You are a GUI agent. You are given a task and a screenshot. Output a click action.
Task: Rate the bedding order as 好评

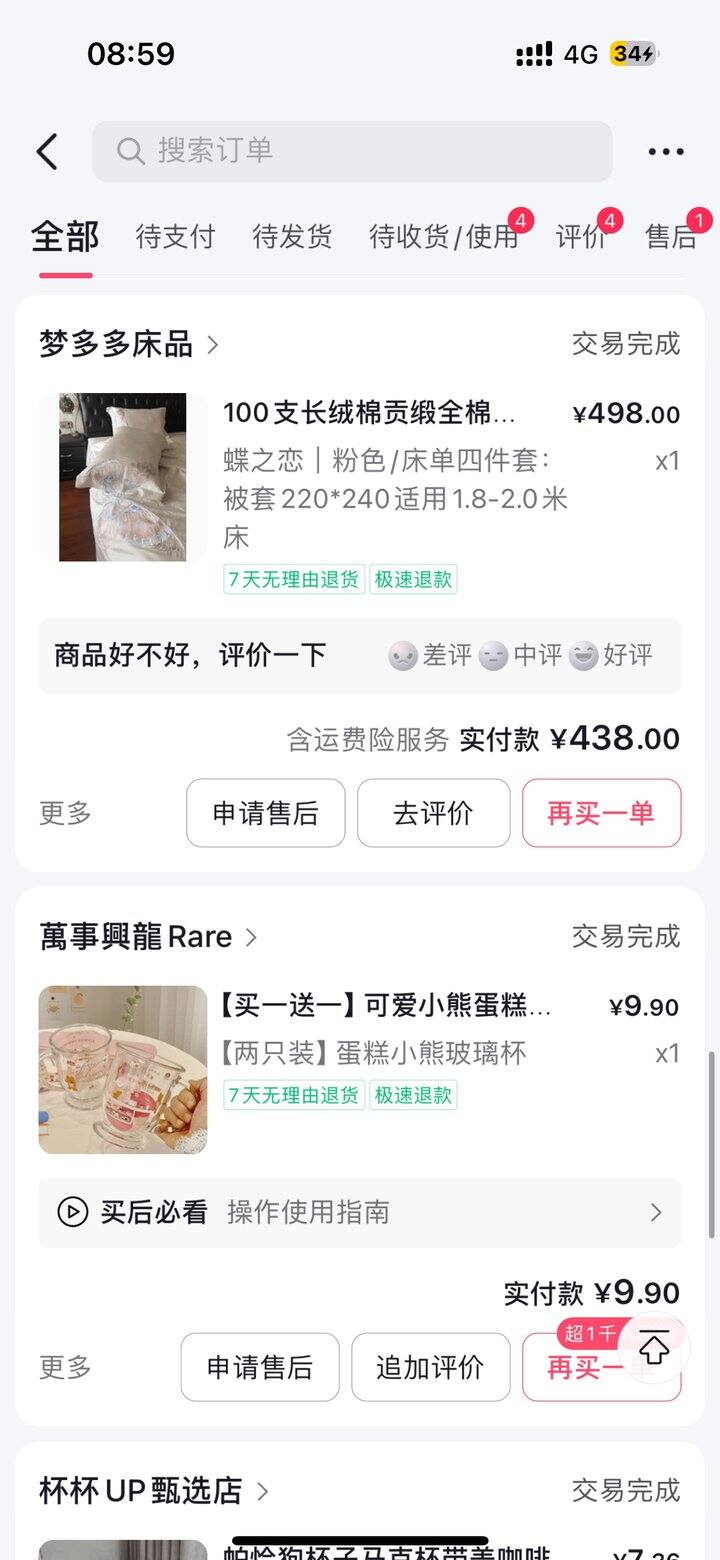pyautogui.click(x=611, y=655)
